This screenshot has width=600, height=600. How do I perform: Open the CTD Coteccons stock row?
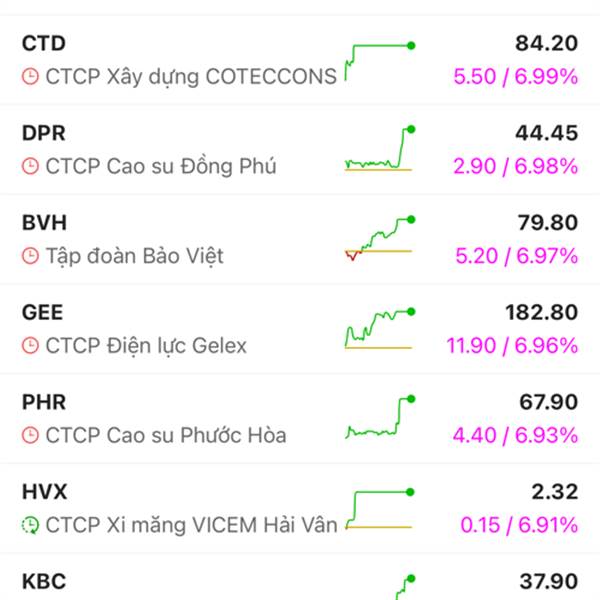click(x=300, y=60)
